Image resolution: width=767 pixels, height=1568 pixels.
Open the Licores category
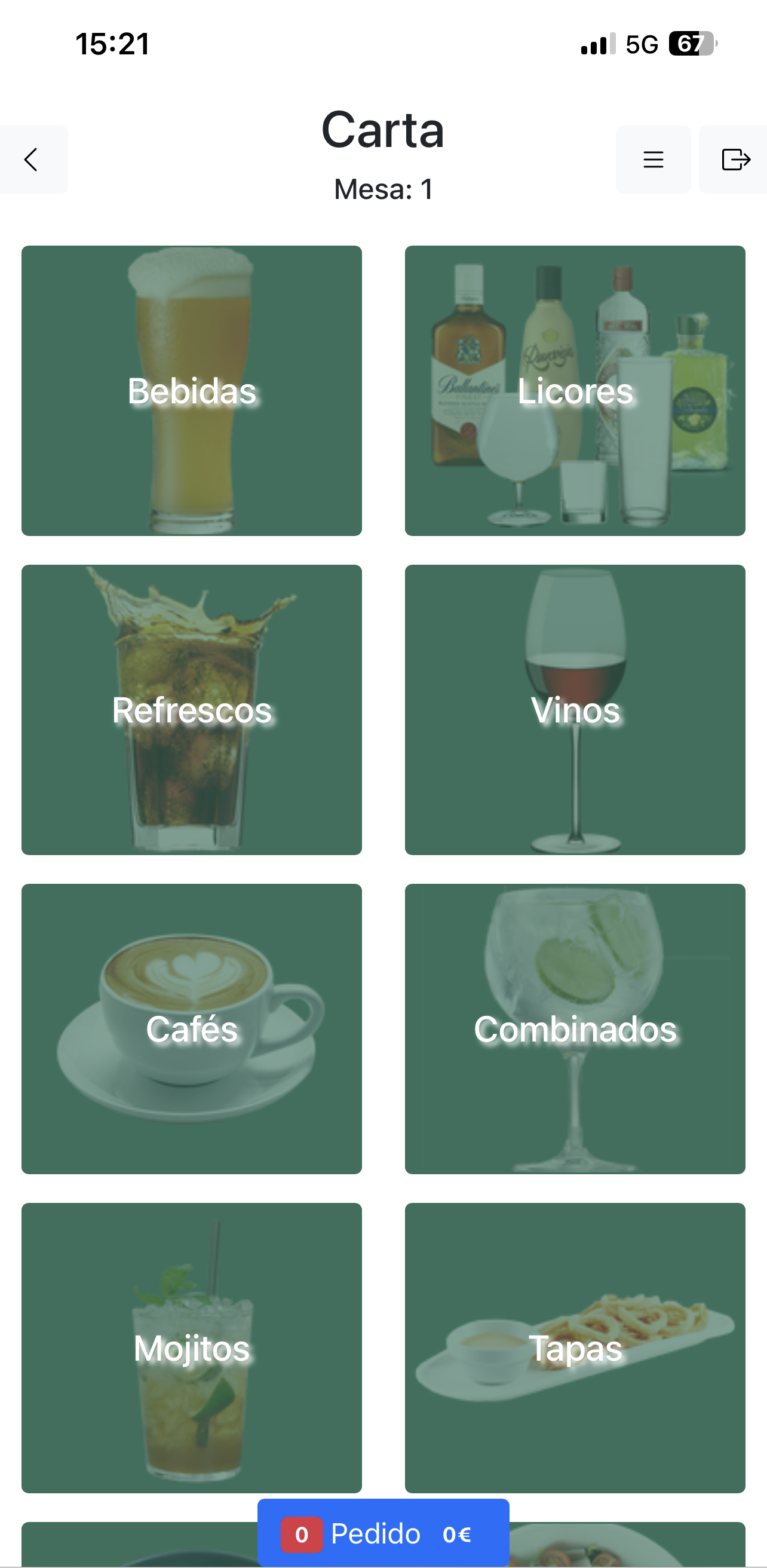click(x=575, y=391)
